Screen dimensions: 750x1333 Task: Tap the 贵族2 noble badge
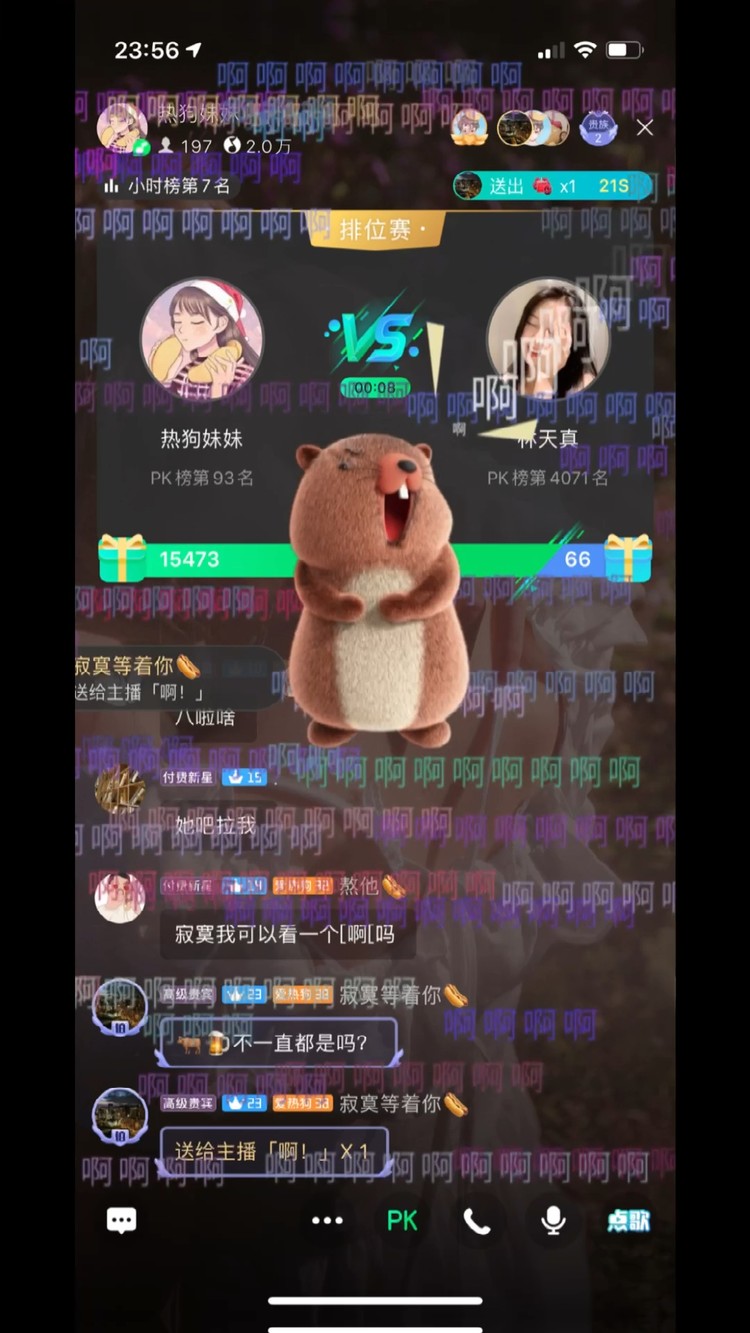coord(598,127)
